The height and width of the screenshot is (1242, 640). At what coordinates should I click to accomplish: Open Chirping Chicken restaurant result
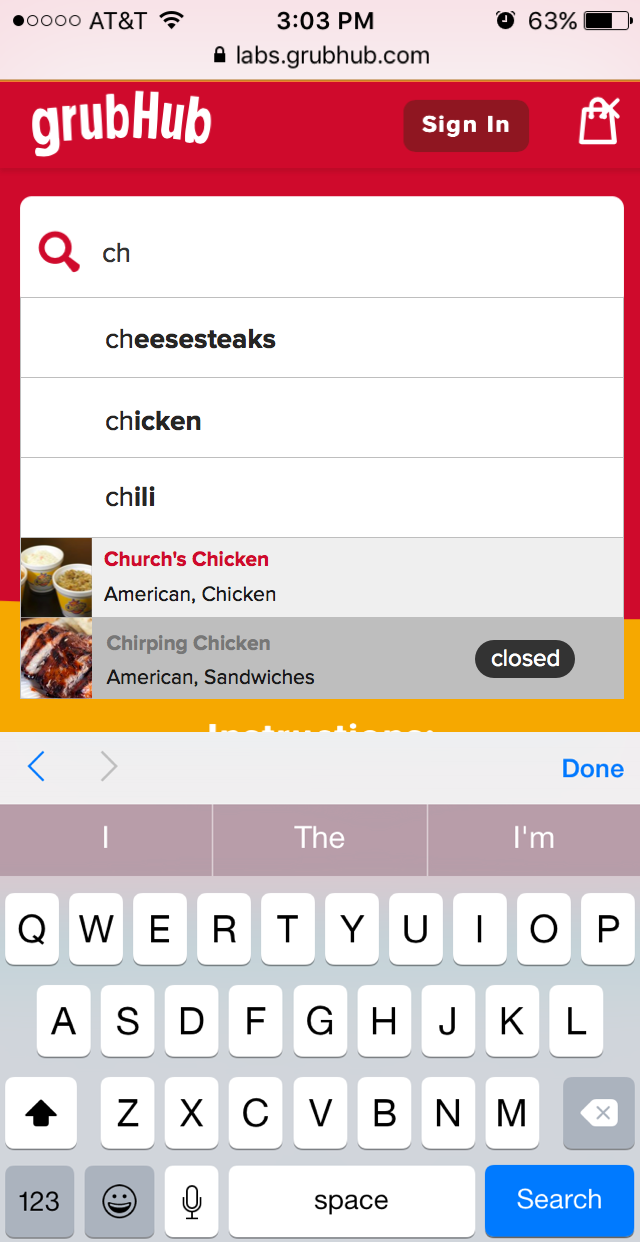click(x=322, y=658)
